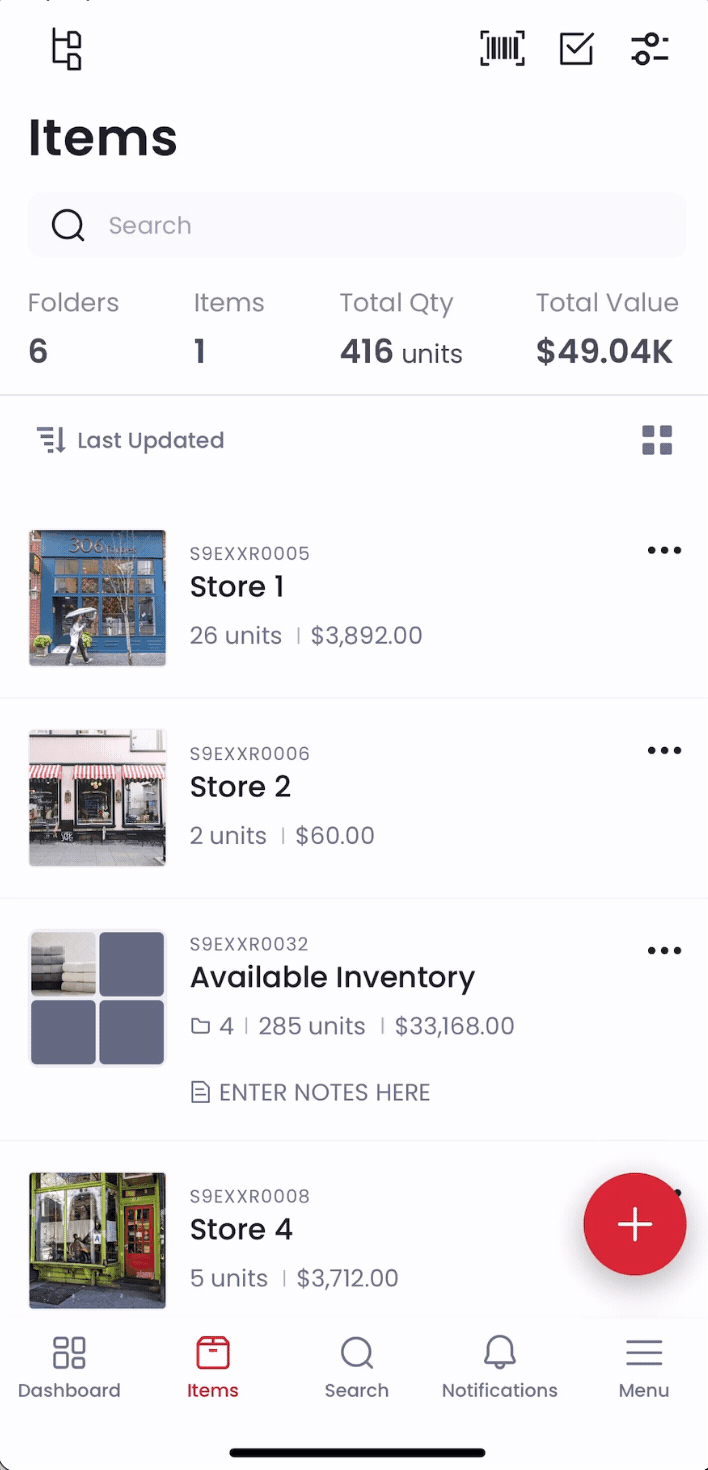Open the Available Inventory folder
Screen dimensions: 708x1470
[332, 977]
